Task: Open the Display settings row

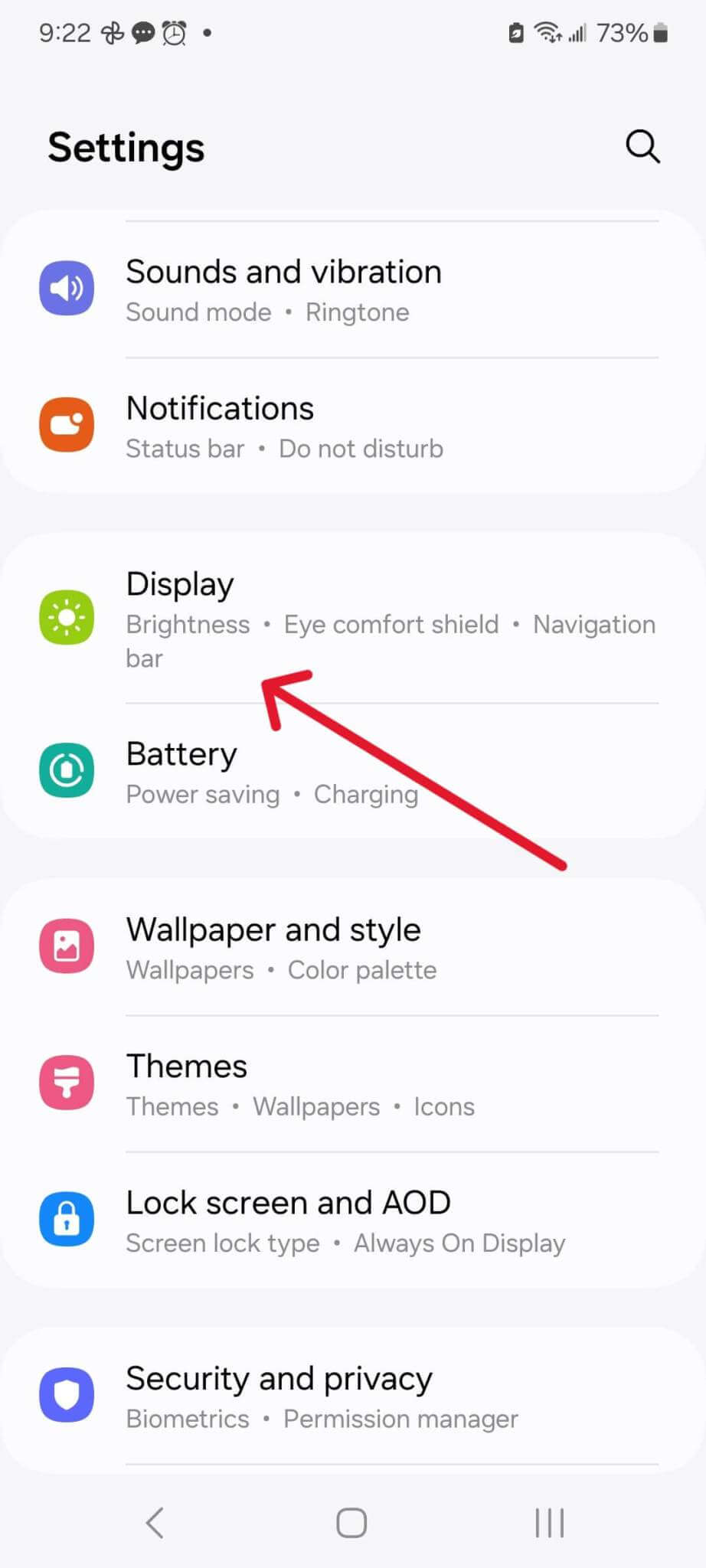Action: (353, 618)
